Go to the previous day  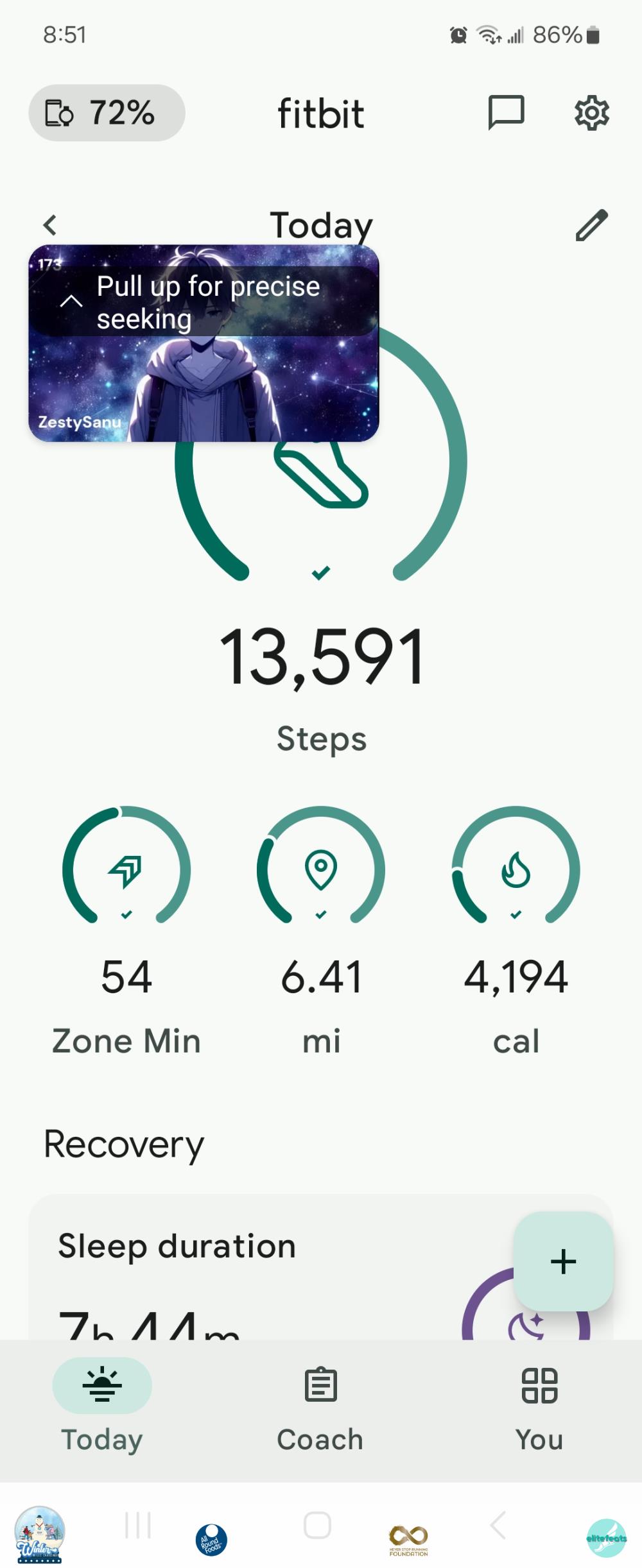pos(50,225)
